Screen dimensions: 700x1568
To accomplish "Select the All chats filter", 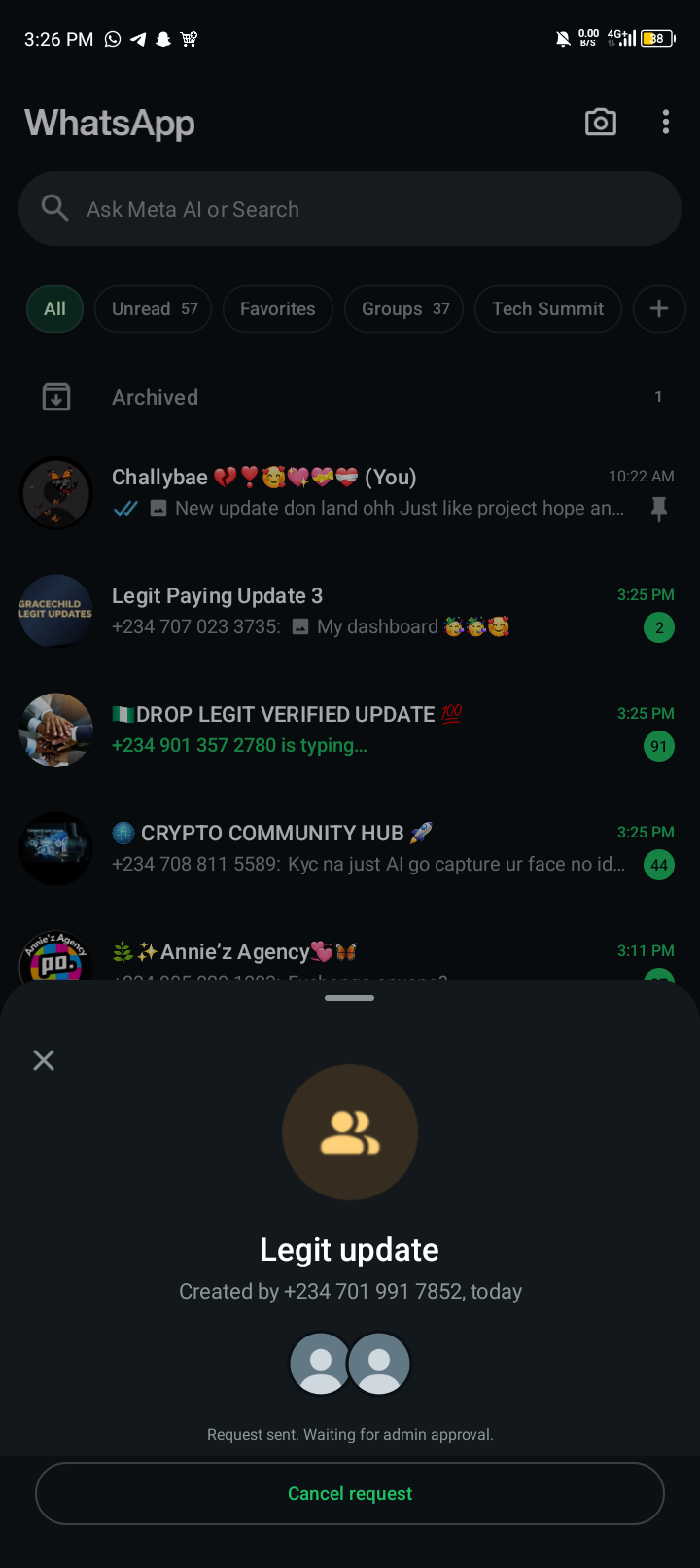I will [x=54, y=309].
